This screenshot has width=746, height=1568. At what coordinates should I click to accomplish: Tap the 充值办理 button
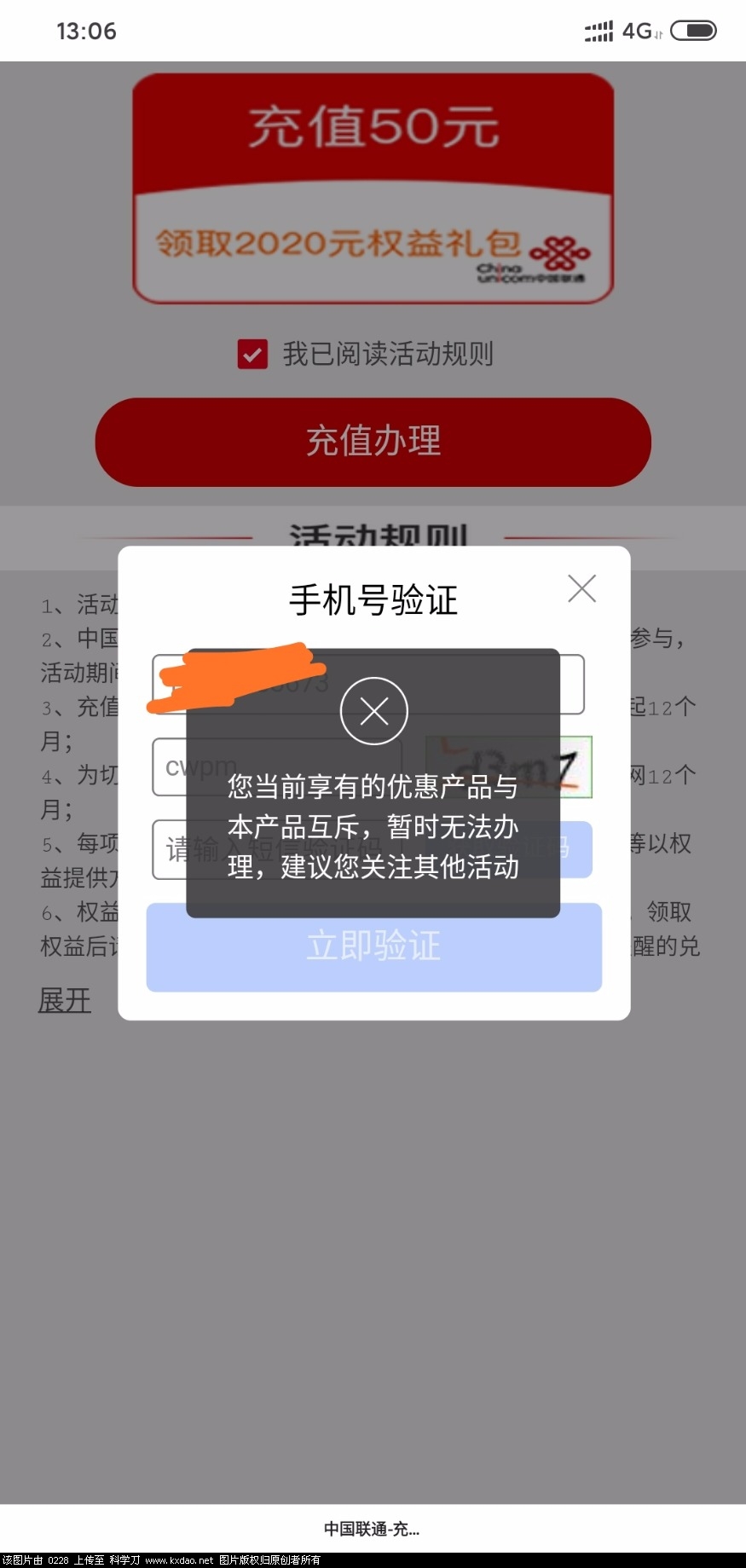[373, 442]
